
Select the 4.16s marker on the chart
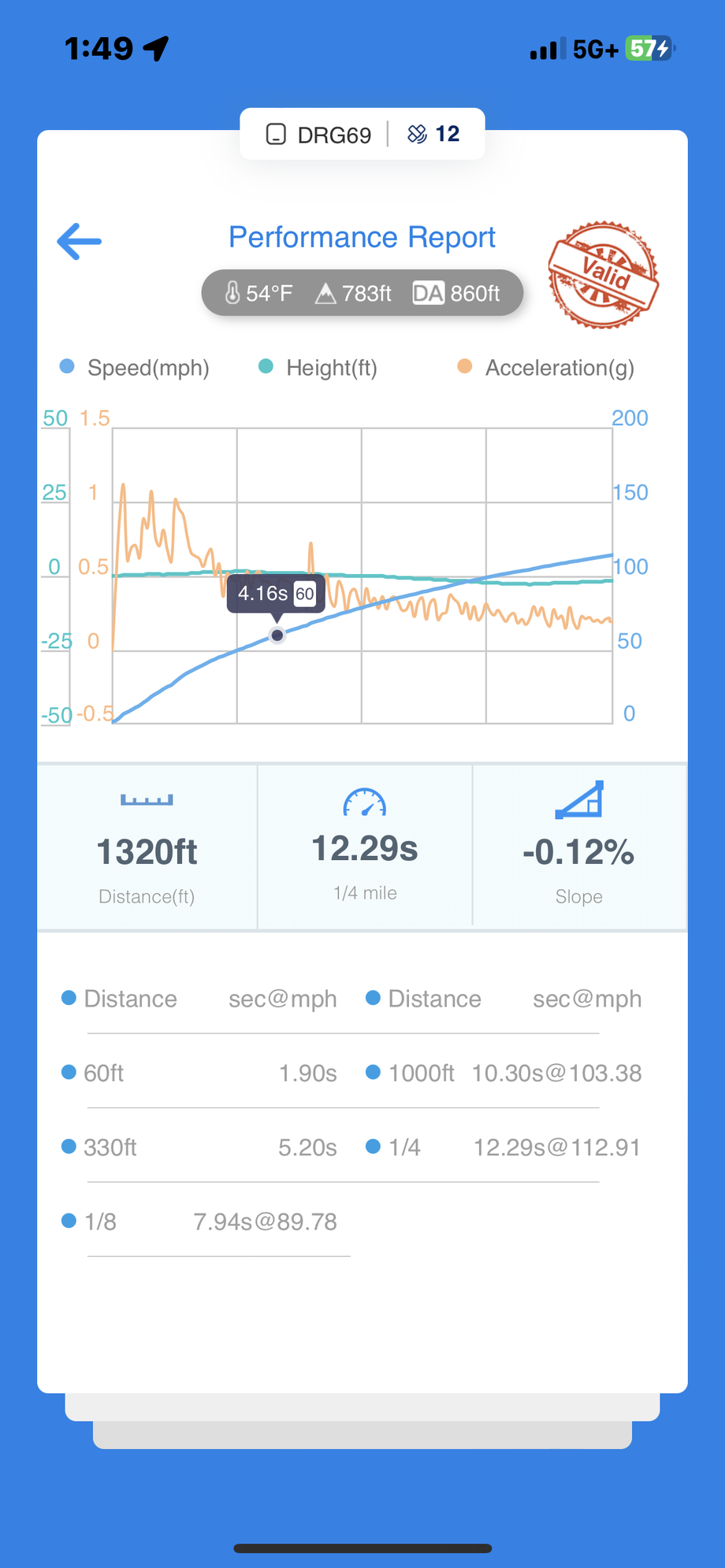[x=277, y=635]
